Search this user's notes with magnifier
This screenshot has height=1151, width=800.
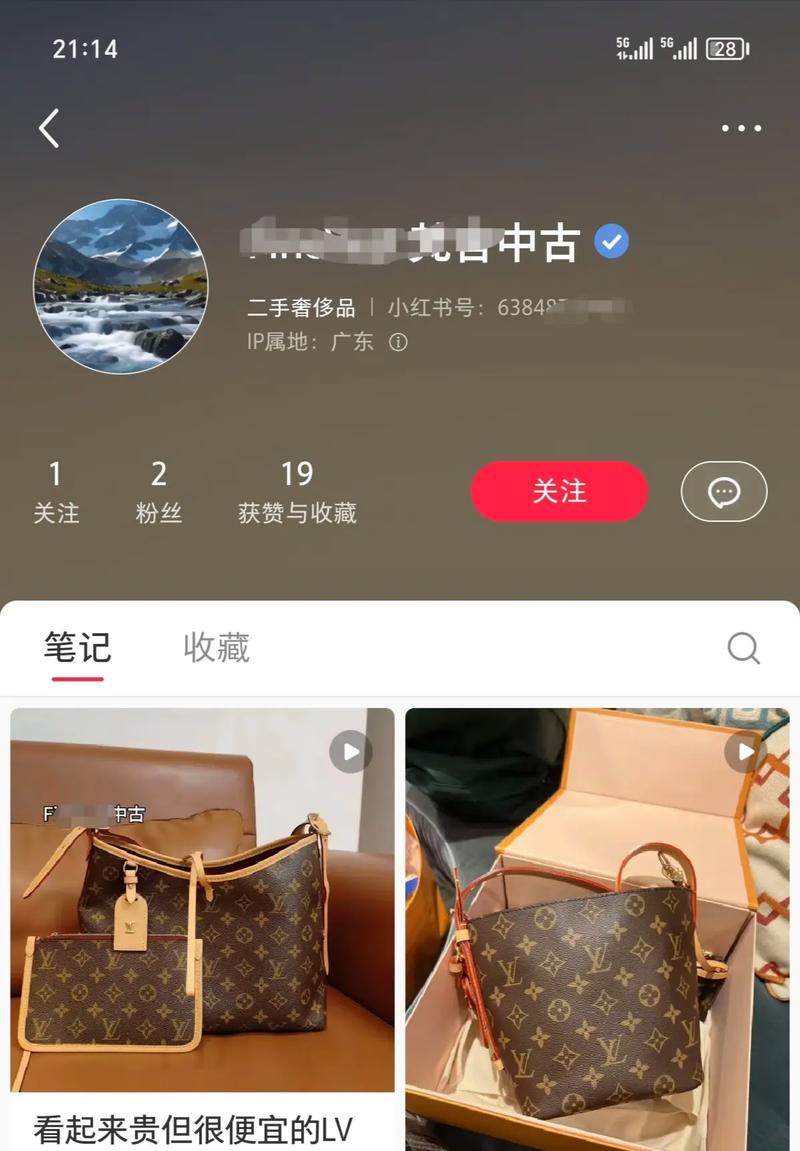(x=743, y=648)
